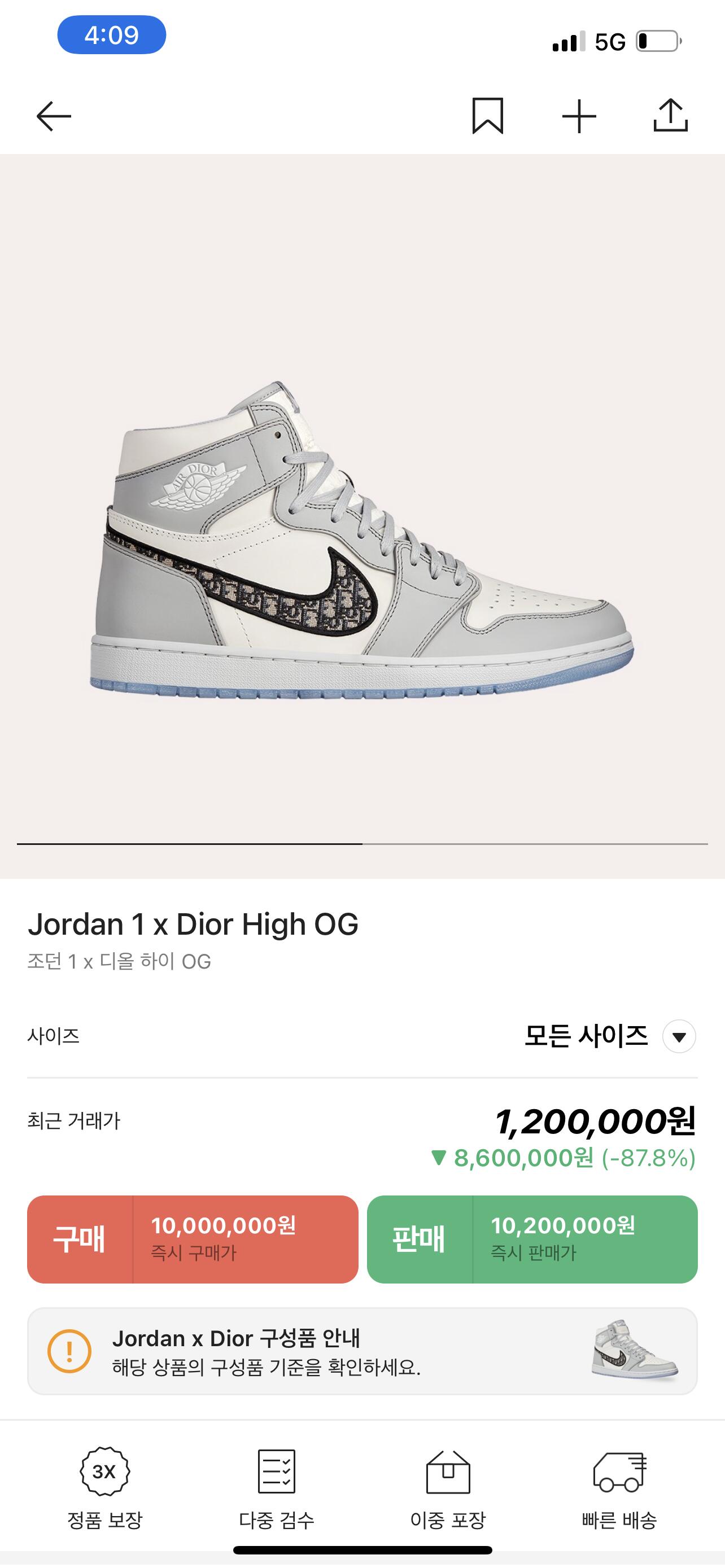Go back using the arrow icon
The width and height of the screenshot is (725, 1568).
pos(54,116)
